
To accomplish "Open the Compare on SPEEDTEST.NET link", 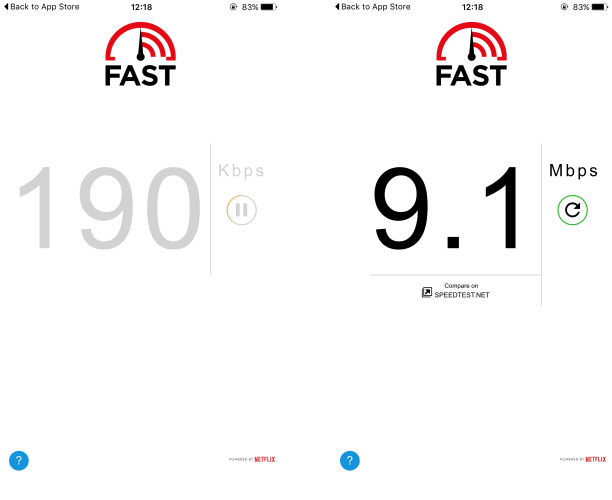I will pyautogui.click(x=456, y=291).
